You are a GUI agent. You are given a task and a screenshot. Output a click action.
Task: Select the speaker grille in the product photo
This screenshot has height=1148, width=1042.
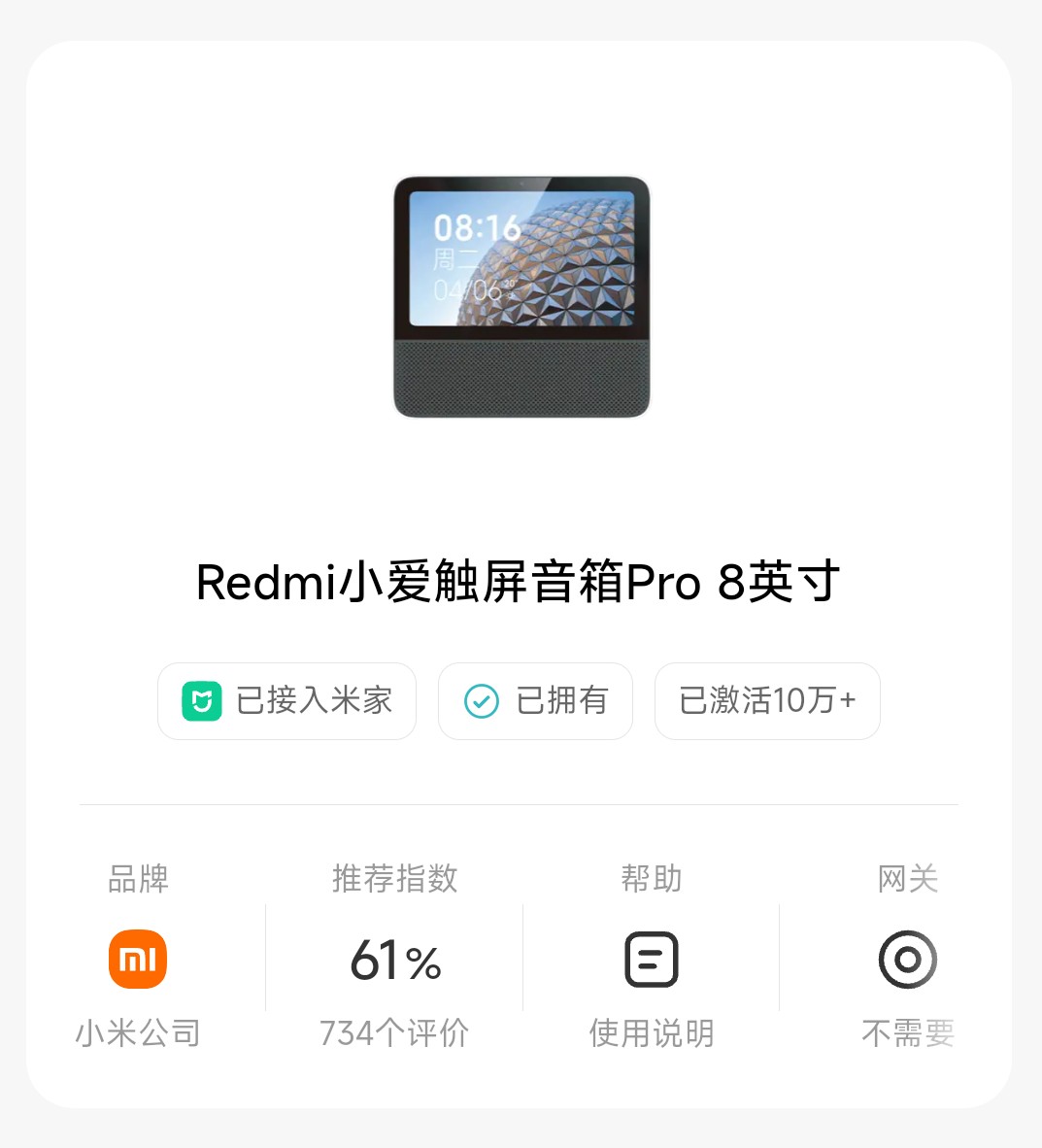[521, 374]
